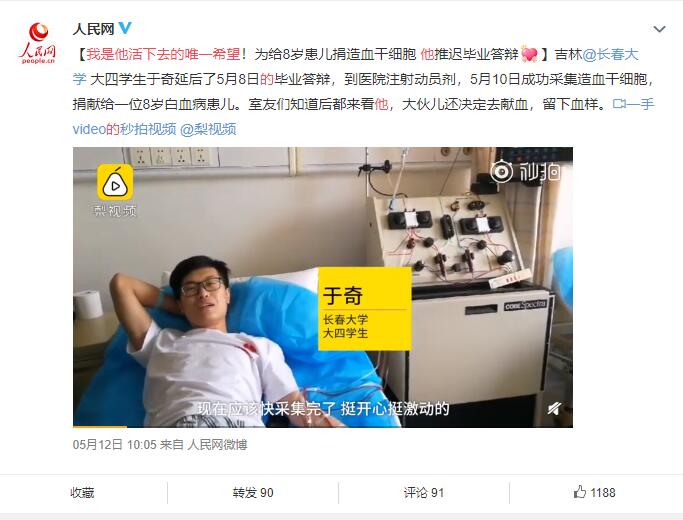Expand the post options dropdown arrow

click(x=659, y=30)
